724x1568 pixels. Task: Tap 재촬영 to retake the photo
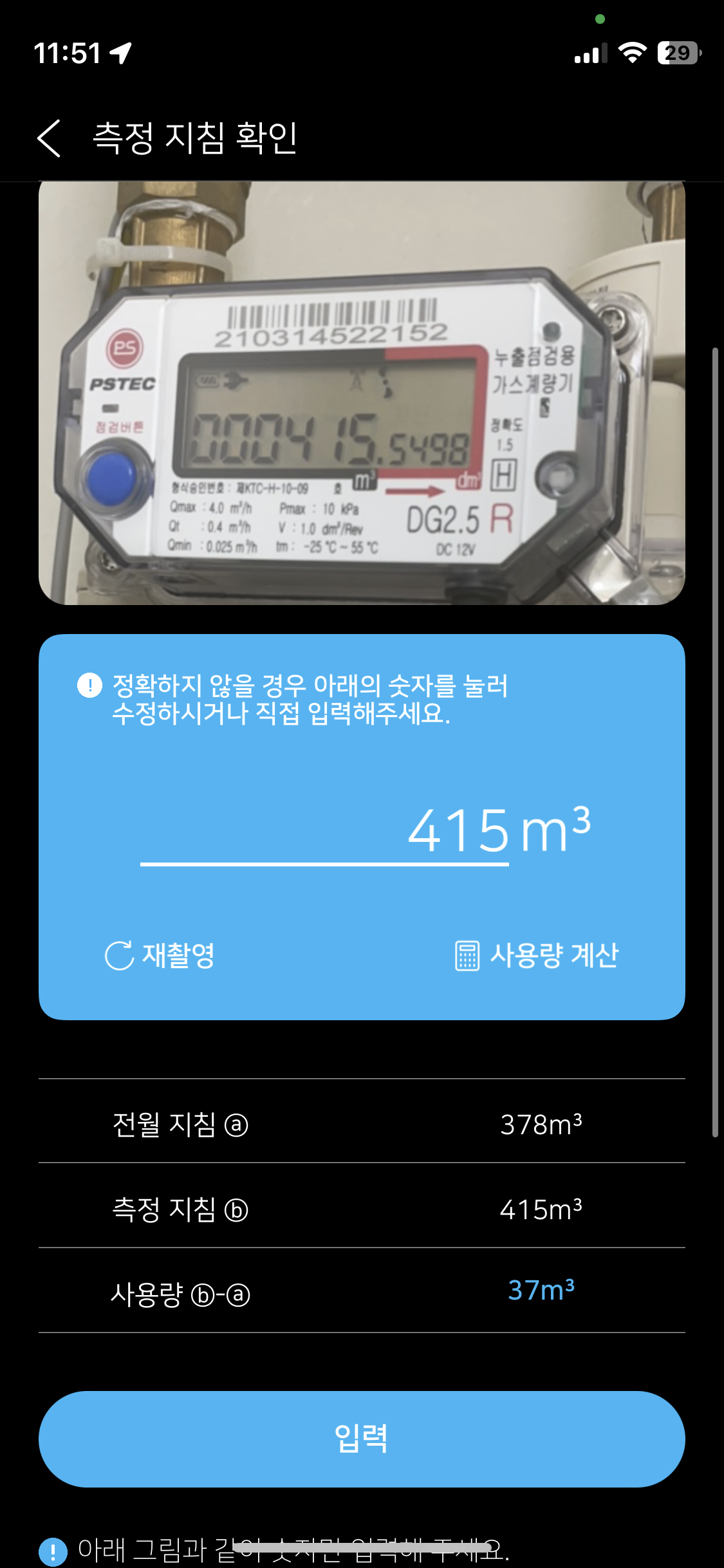160,955
